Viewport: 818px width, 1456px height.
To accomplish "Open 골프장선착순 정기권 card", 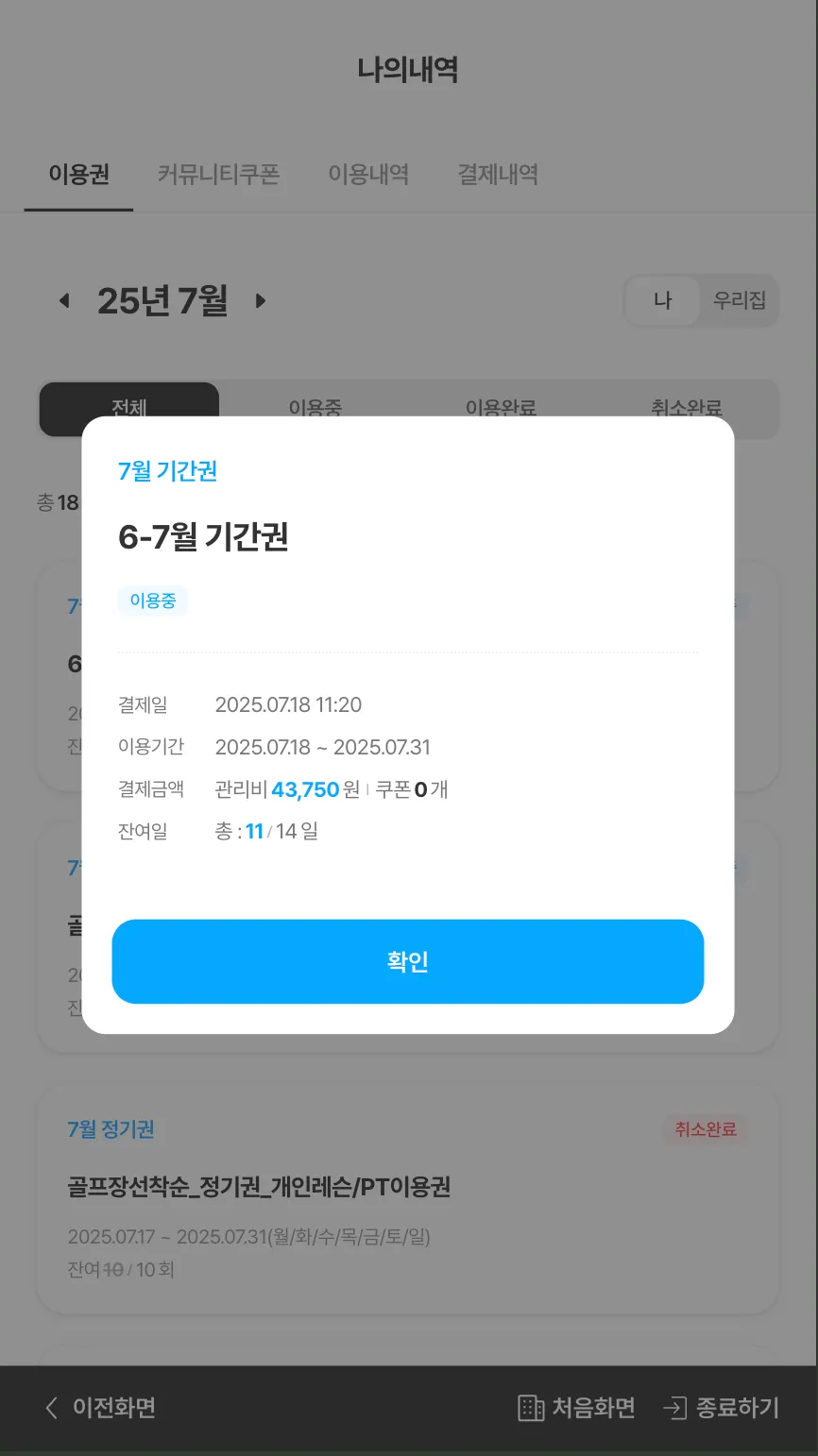I will pos(408,1199).
